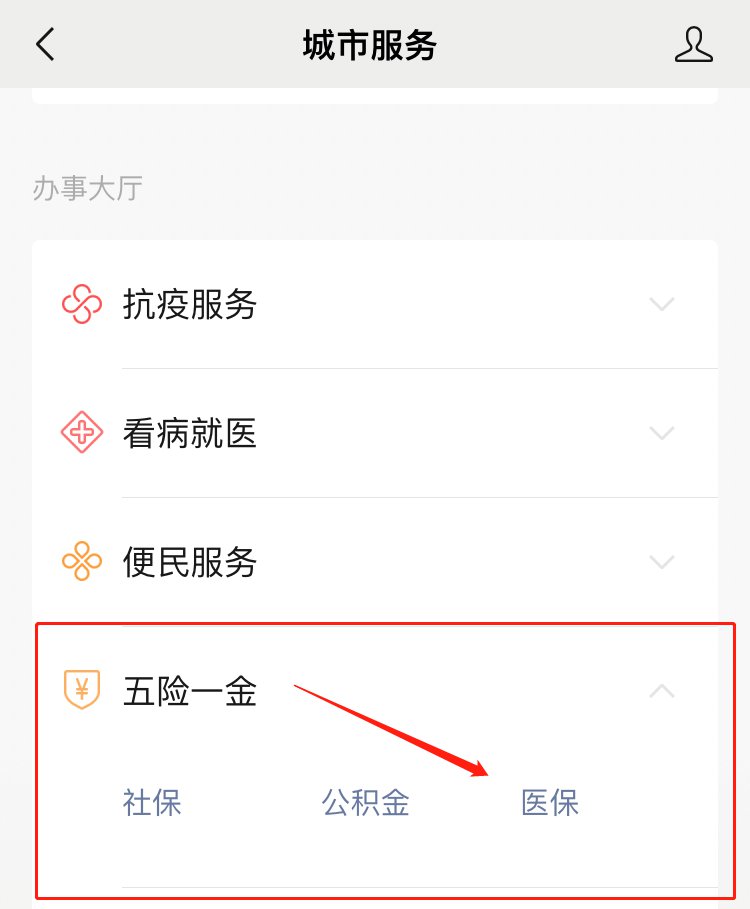750x909 pixels.
Task: Open the 医保 service link
Action: (x=550, y=802)
